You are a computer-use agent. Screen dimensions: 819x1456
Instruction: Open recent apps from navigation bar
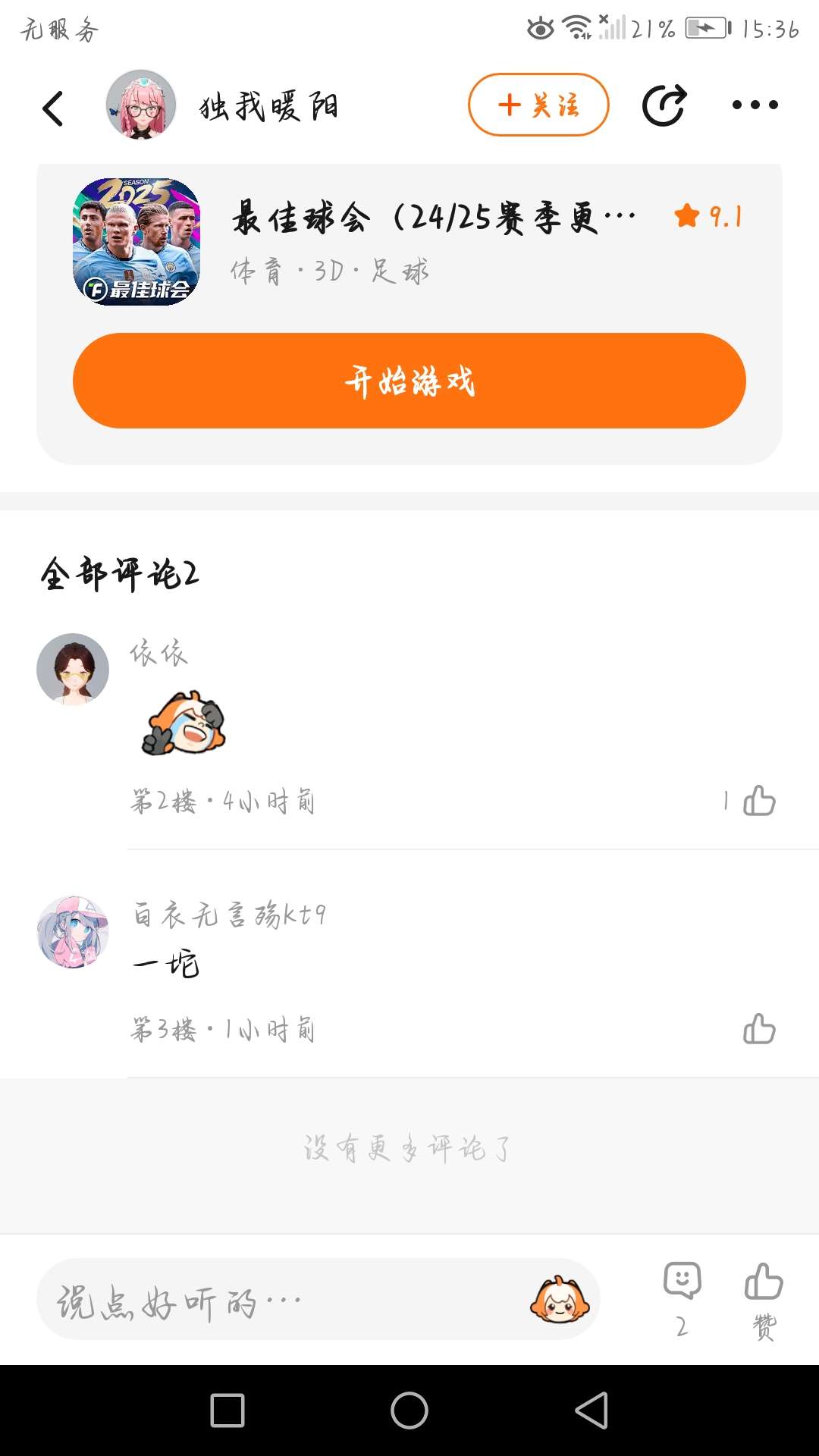227,1410
